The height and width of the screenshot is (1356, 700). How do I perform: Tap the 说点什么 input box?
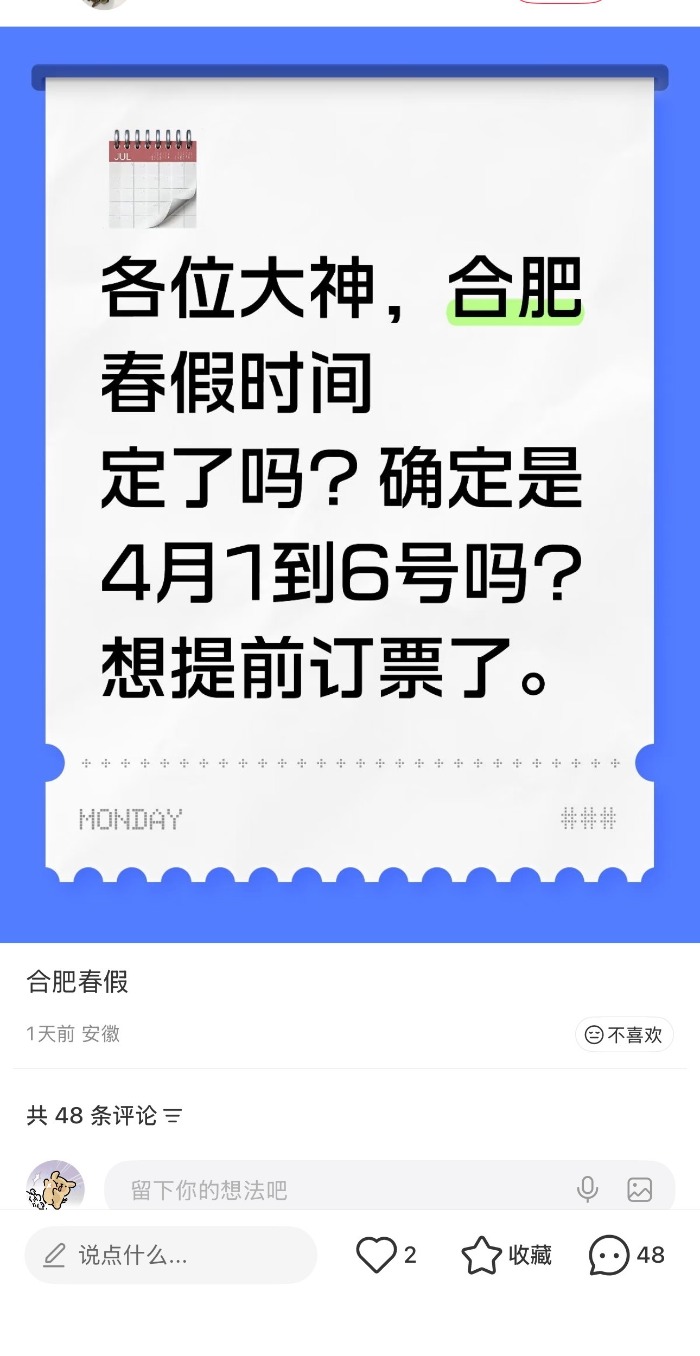pos(170,1255)
